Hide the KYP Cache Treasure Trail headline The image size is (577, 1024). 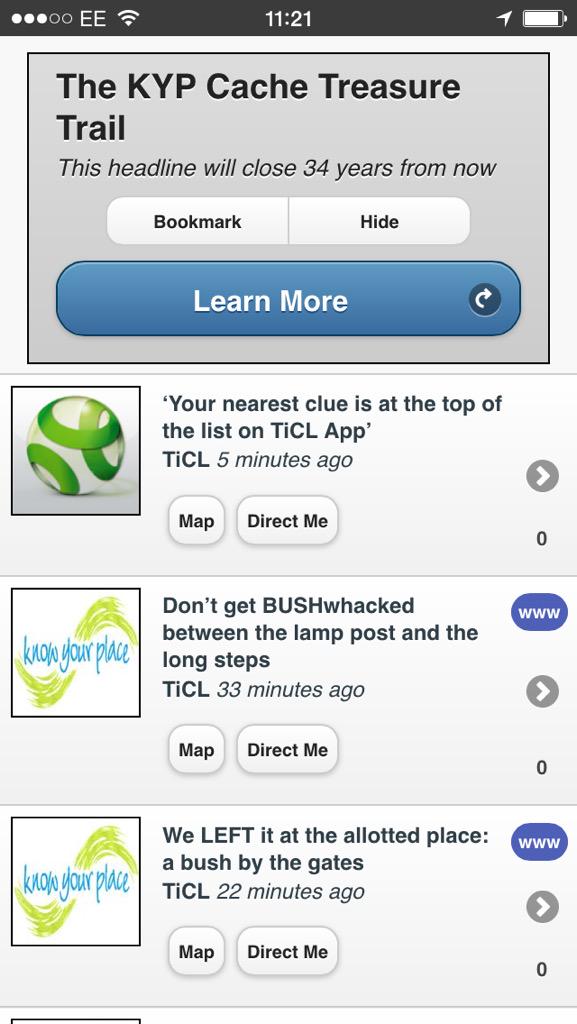[x=379, y=221]
